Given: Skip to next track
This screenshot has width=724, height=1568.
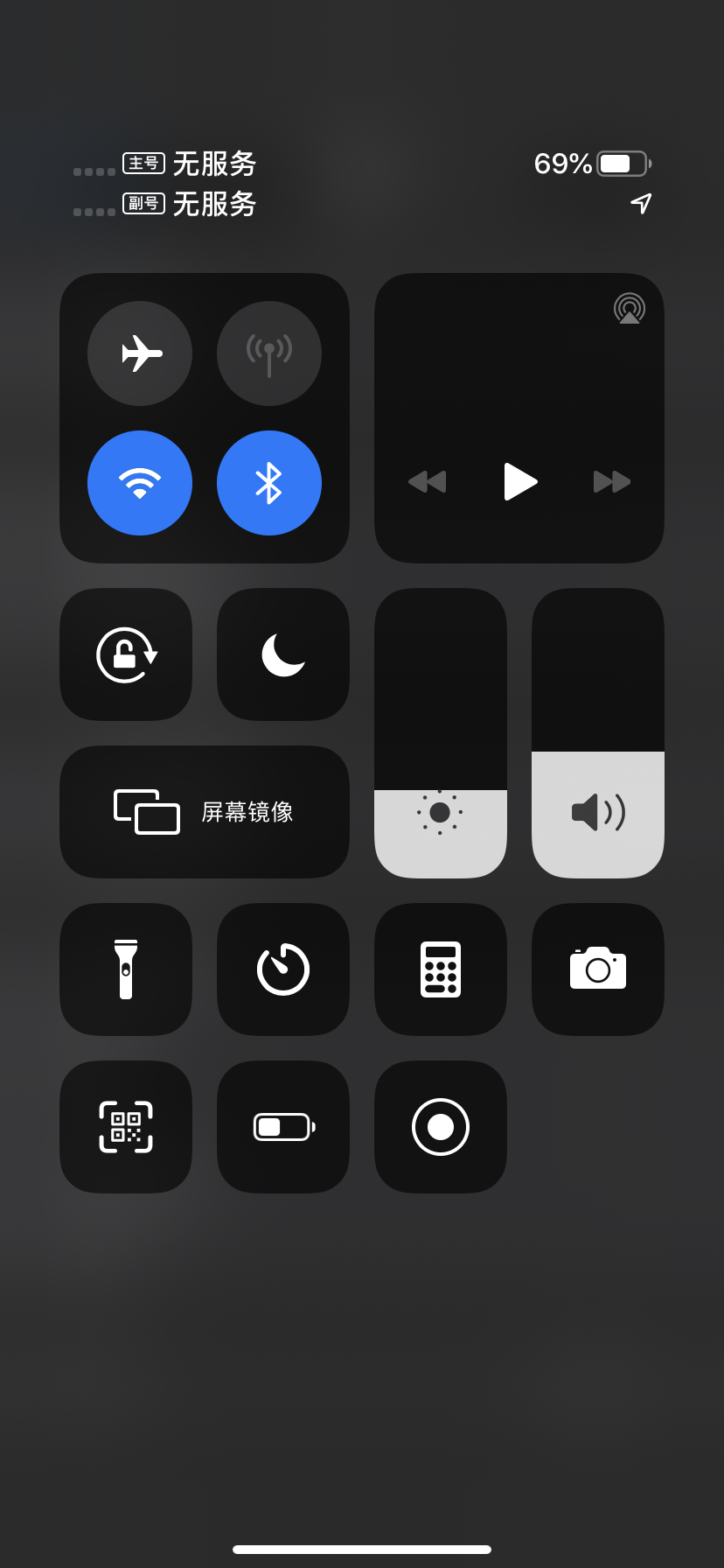Looking at the screenshot, I should 611,481.
